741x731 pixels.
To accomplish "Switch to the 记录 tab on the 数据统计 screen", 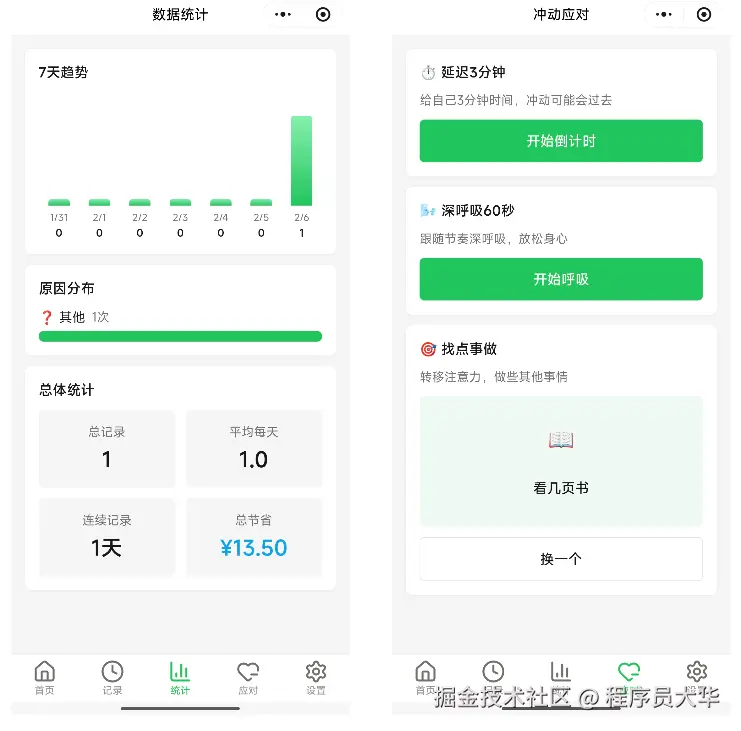I will tap(112, 677).
